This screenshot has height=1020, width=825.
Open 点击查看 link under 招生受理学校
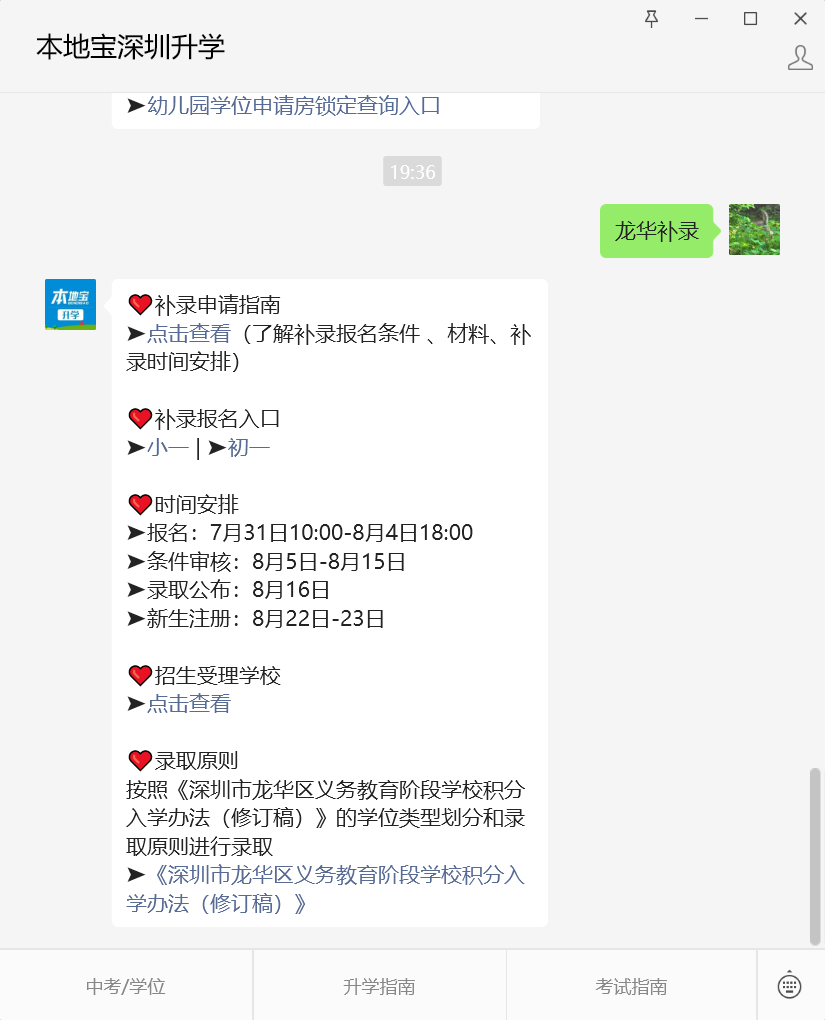tap(189, 704)
